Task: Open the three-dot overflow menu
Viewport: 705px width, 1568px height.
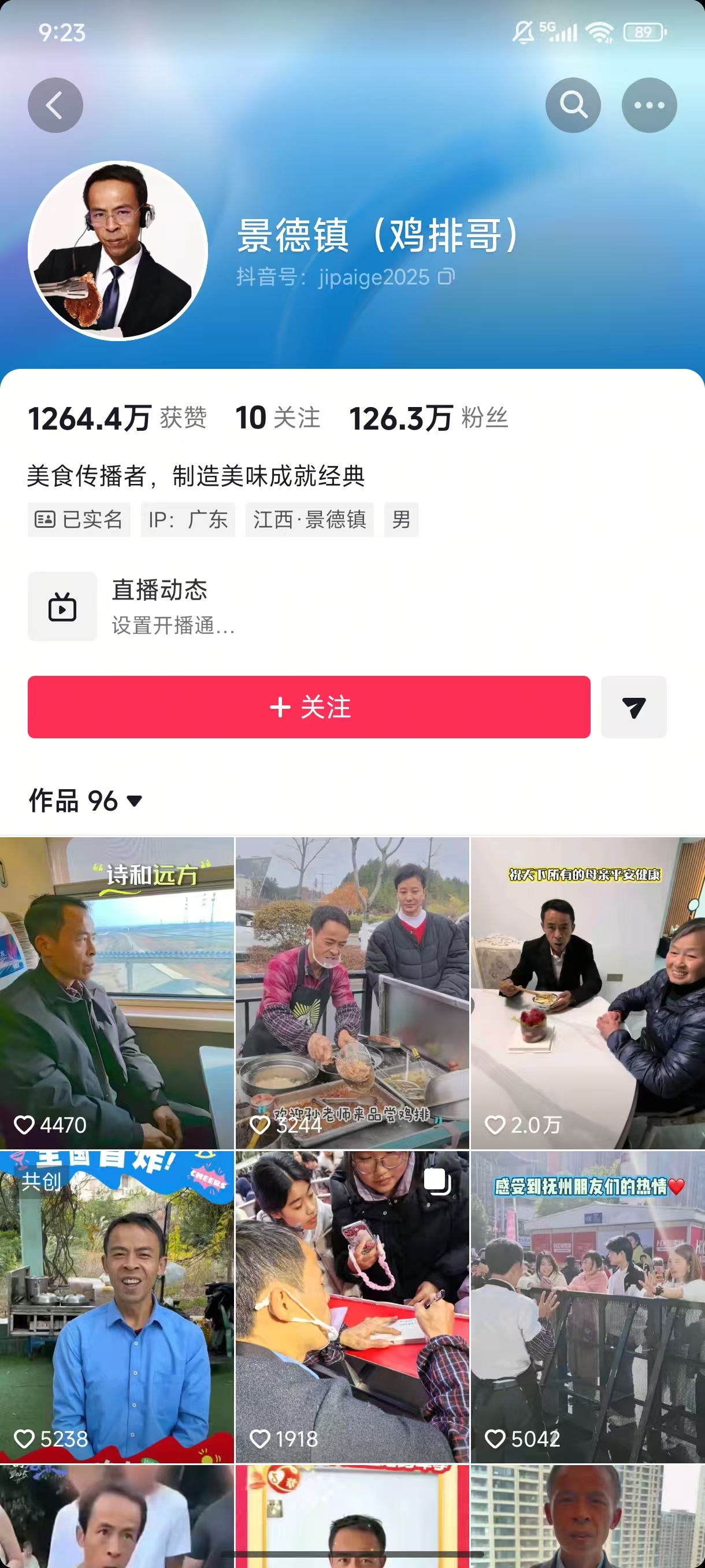Action: 648,105
